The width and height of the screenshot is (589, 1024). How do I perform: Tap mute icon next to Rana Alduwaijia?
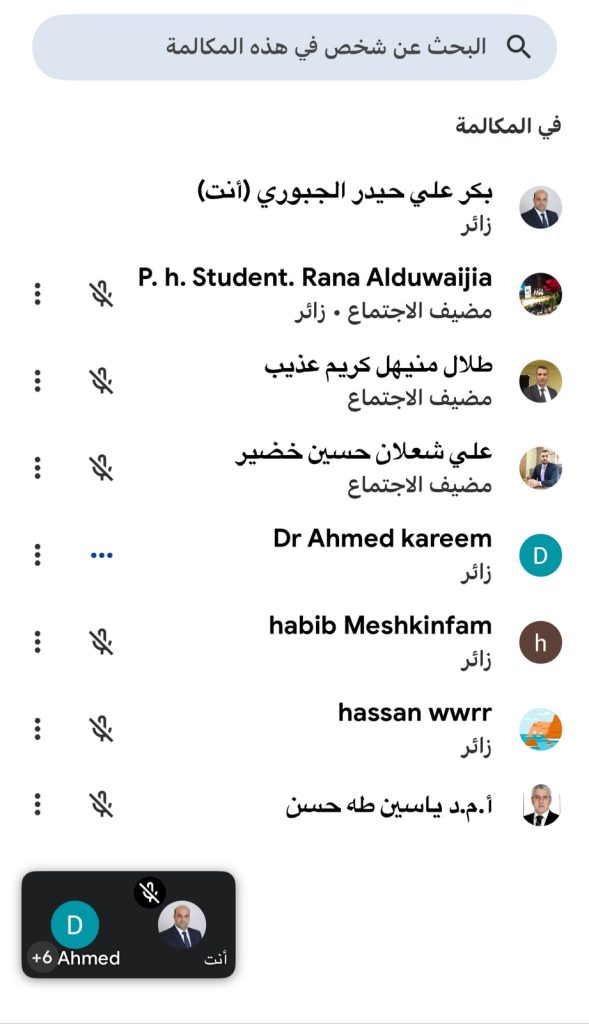101,294
